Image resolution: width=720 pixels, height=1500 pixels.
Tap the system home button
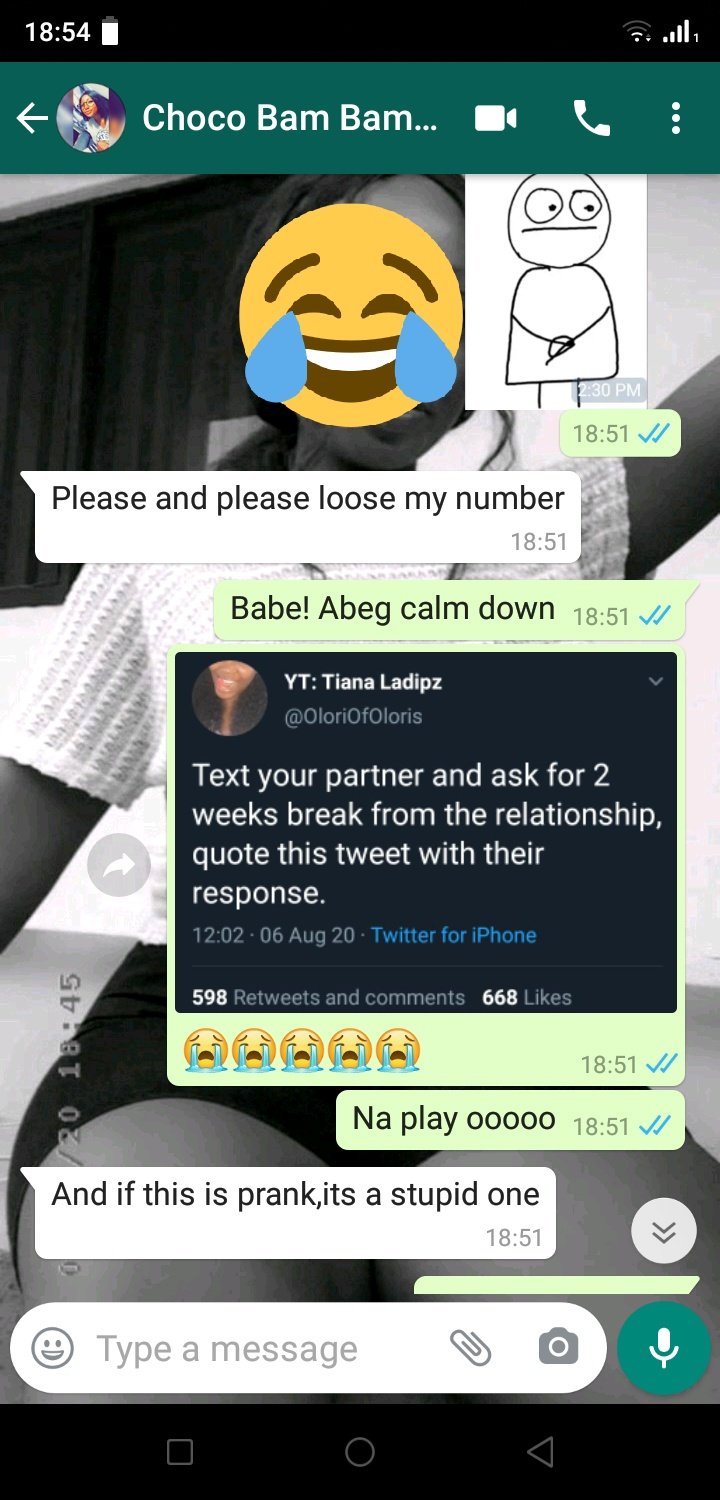coord(360,1452)
